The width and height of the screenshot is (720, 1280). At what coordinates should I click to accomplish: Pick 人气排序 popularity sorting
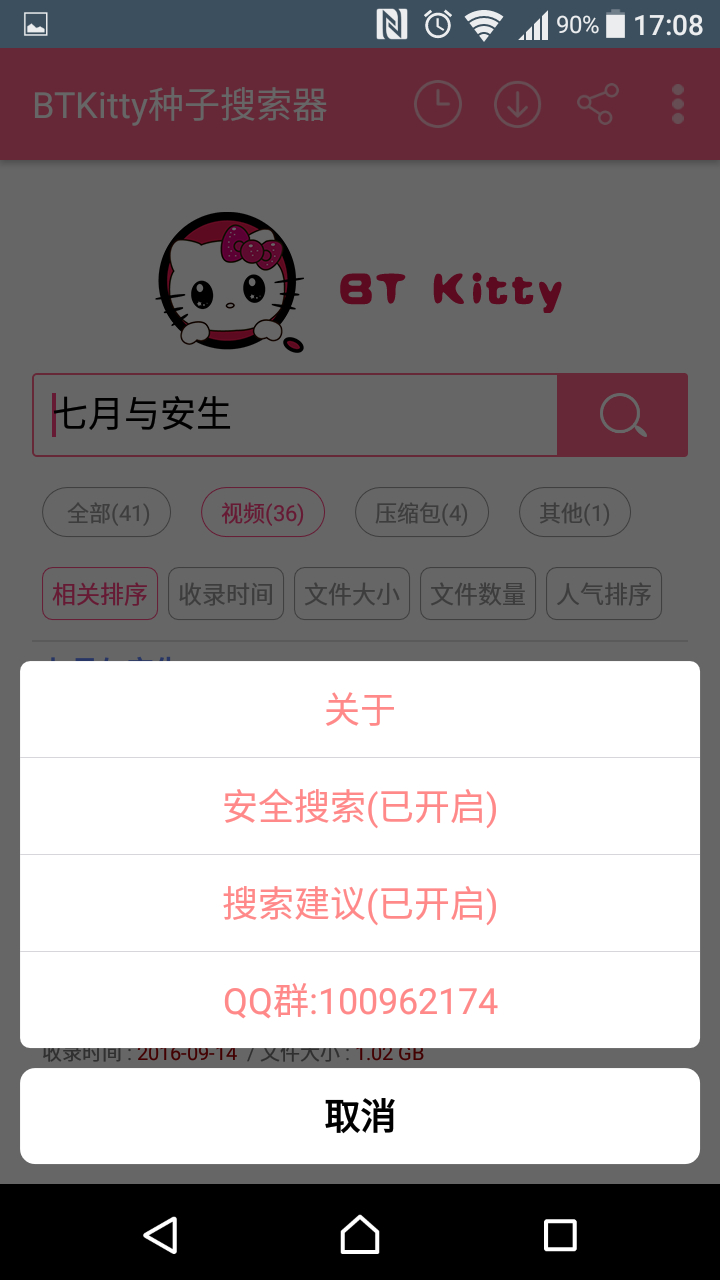[x=603, y=593]
